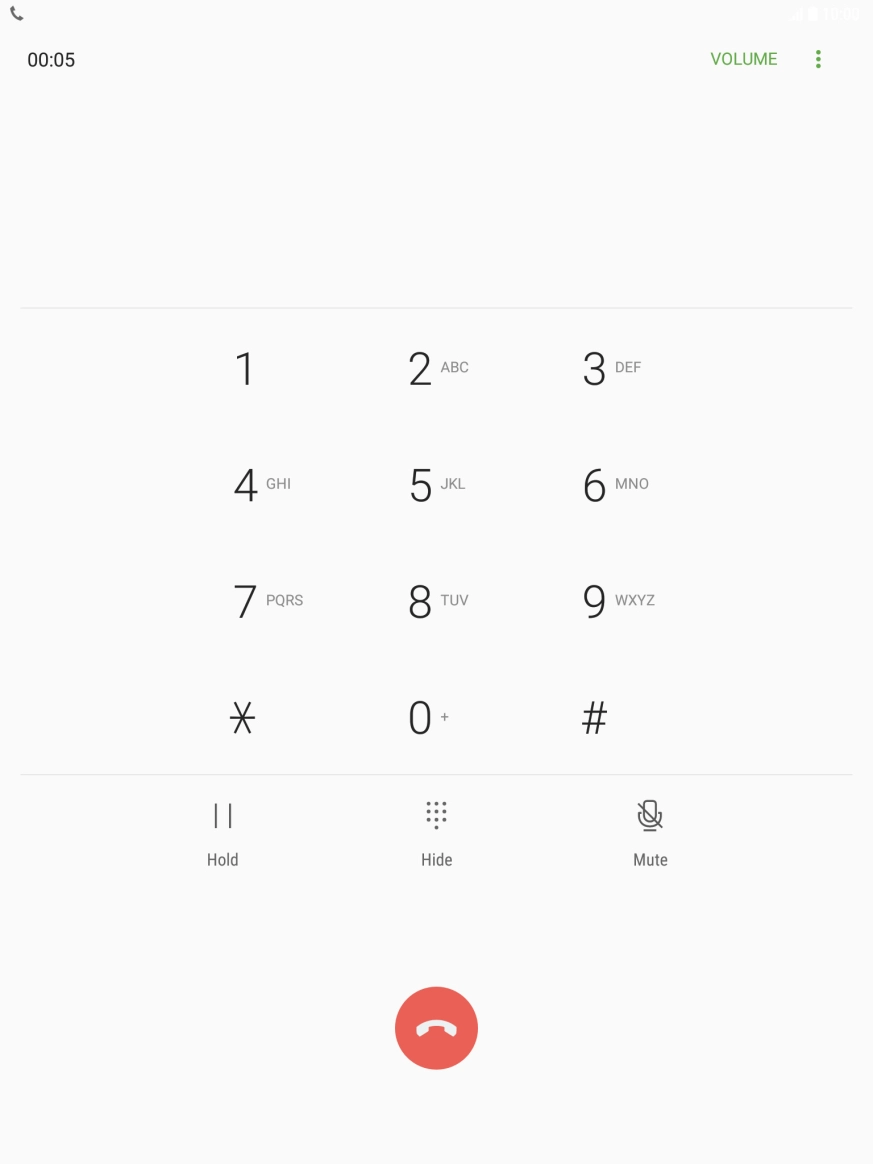Tap the signal strength indicator
The height and width of the screenshot is (1164, 873).
[x=797, y=13]
